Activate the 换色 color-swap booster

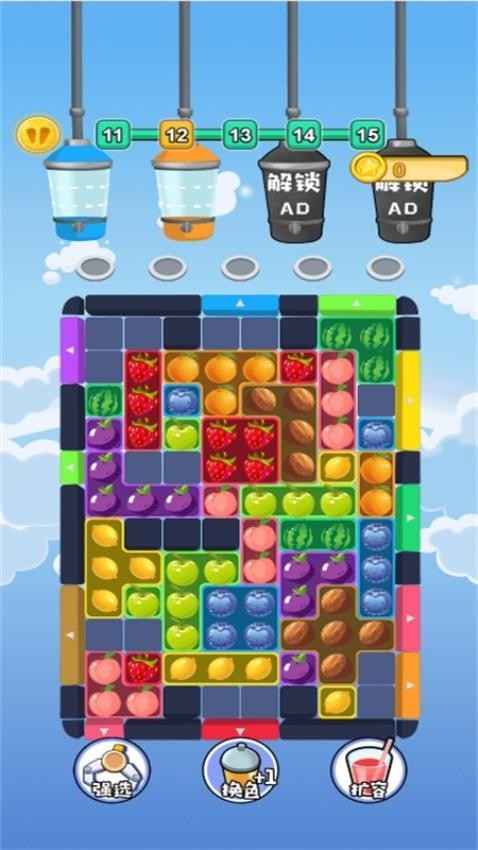[x=241, y=770]
